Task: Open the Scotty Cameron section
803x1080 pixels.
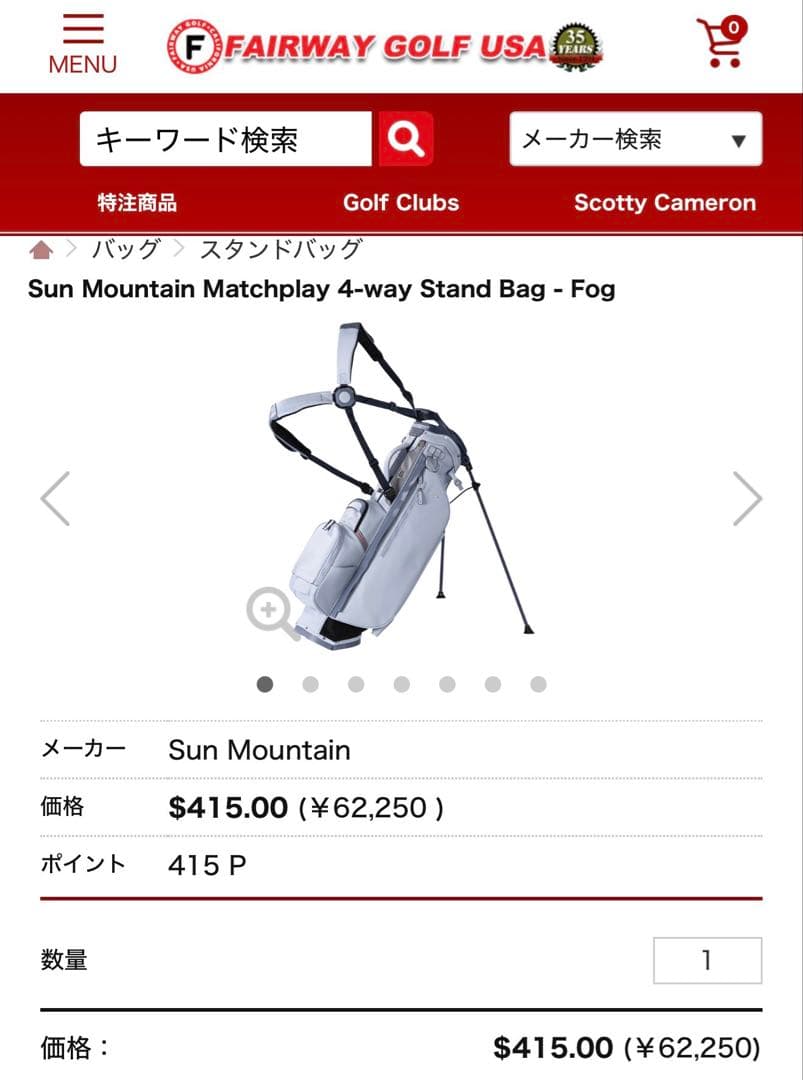Action: coord(664,203)
